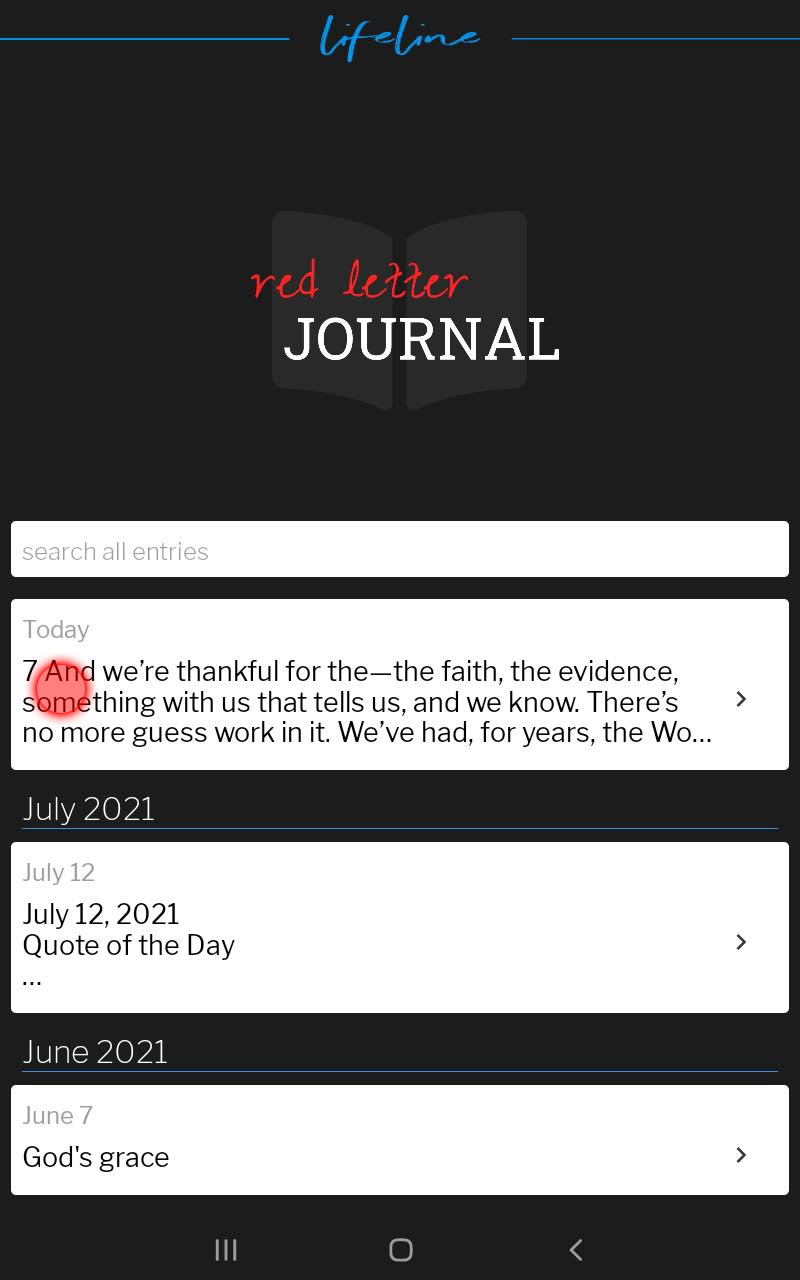Open the June 7 God's grace entry
800x1280 pixels.
tap(400, 1140)
